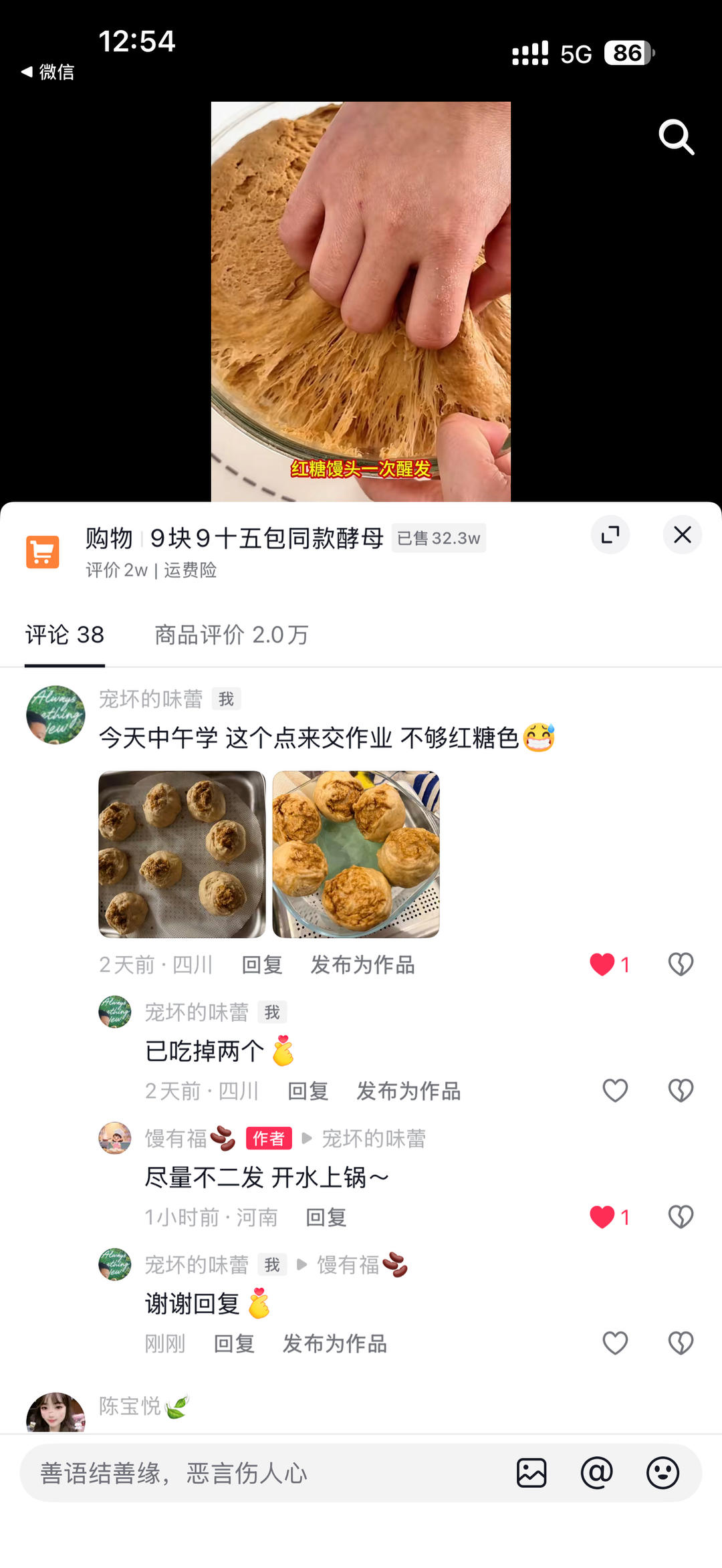Tap 已售32.3w sales badge
Viewport: 722px width, 1568px height.
click(439, 538)
